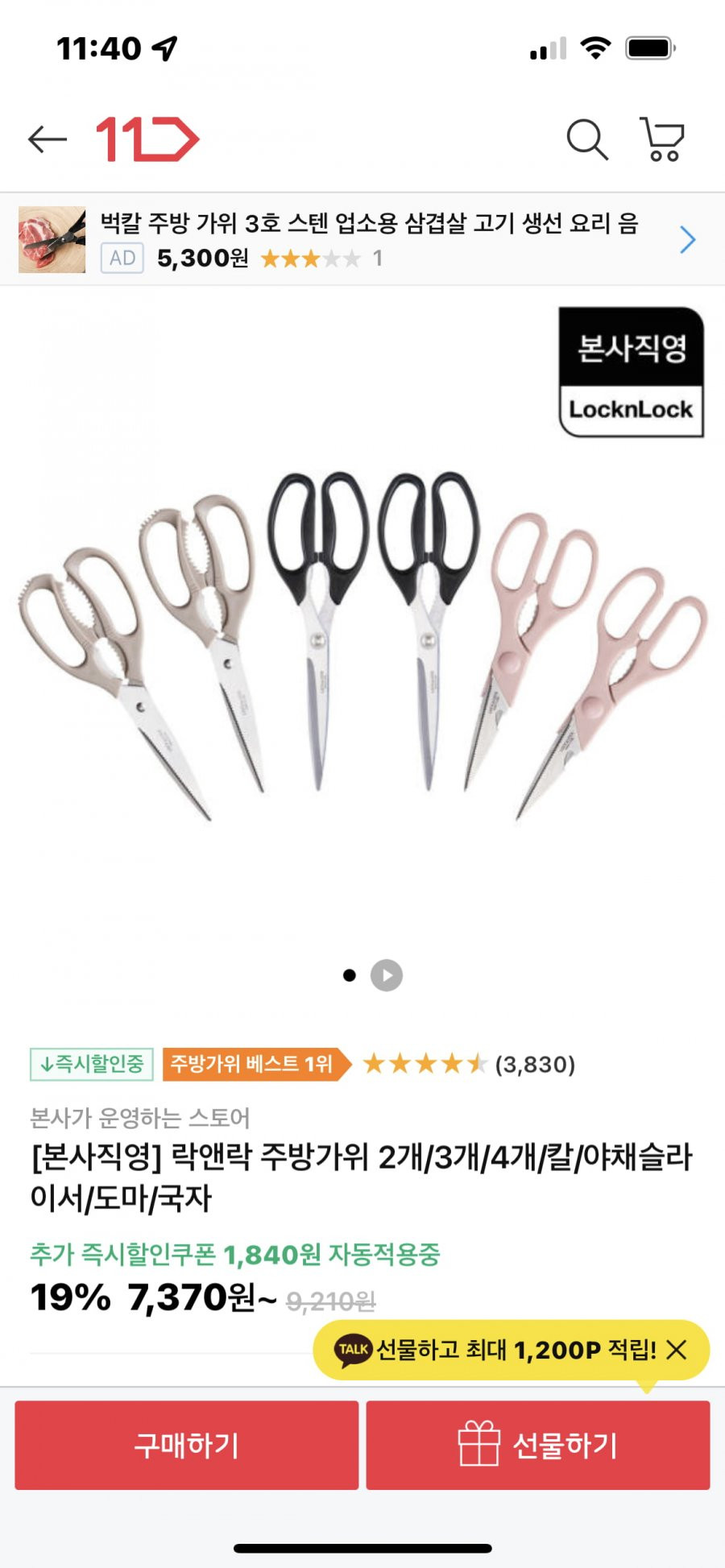This screenshot has height=1568, width=725.
Task: Tap 구매하기 to purchase
Action: click(x=186, y=1445)
